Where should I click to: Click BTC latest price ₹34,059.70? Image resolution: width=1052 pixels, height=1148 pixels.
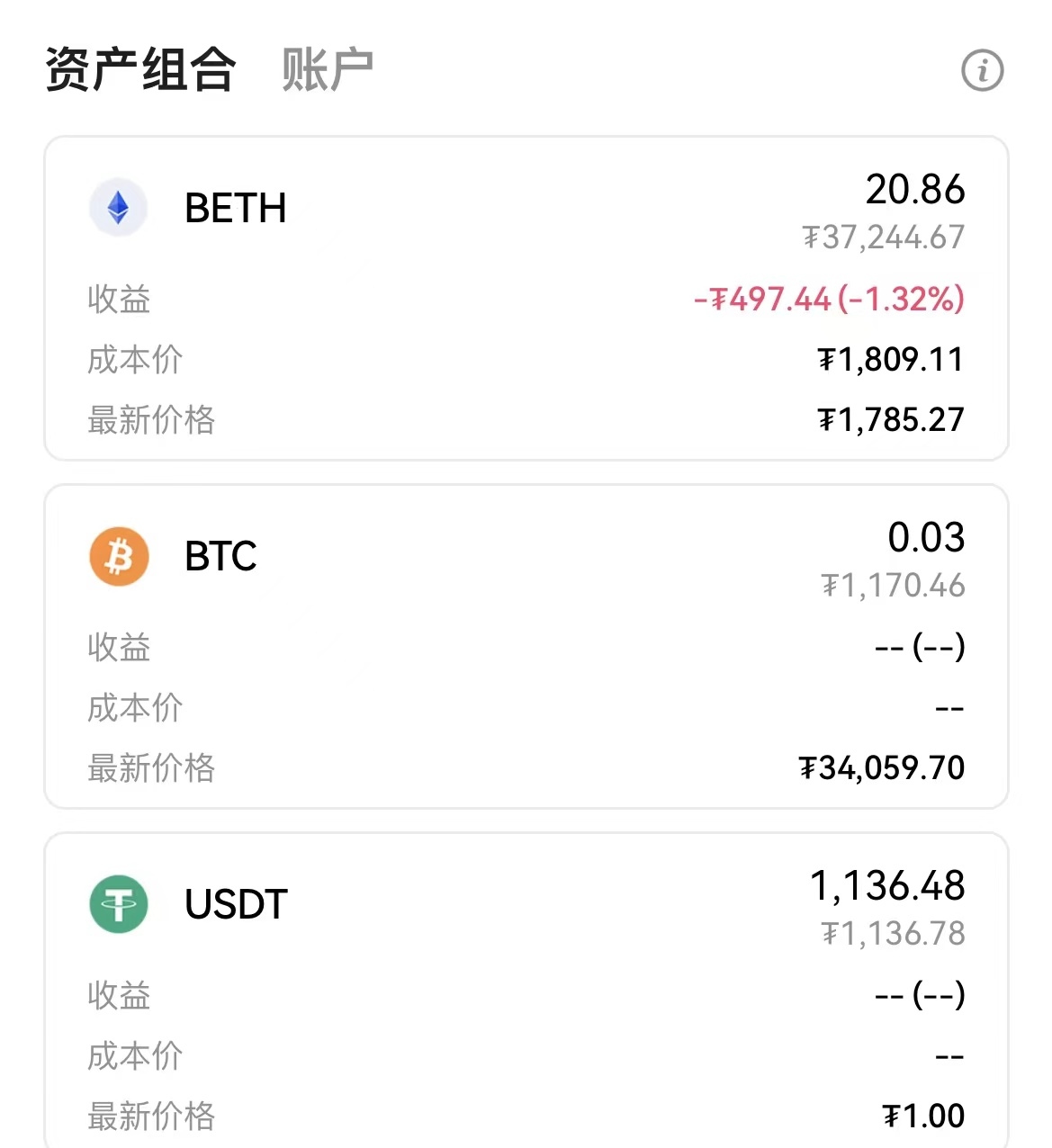click(x=884, y=768)
